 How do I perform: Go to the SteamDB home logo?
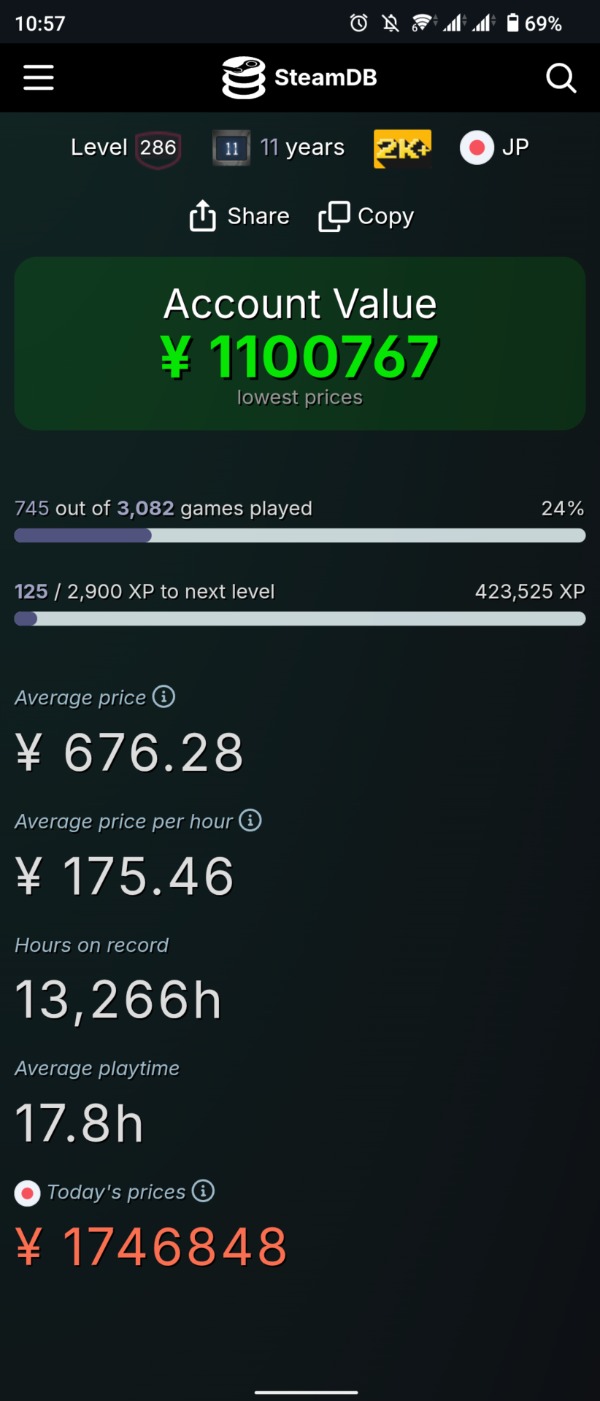299,77
